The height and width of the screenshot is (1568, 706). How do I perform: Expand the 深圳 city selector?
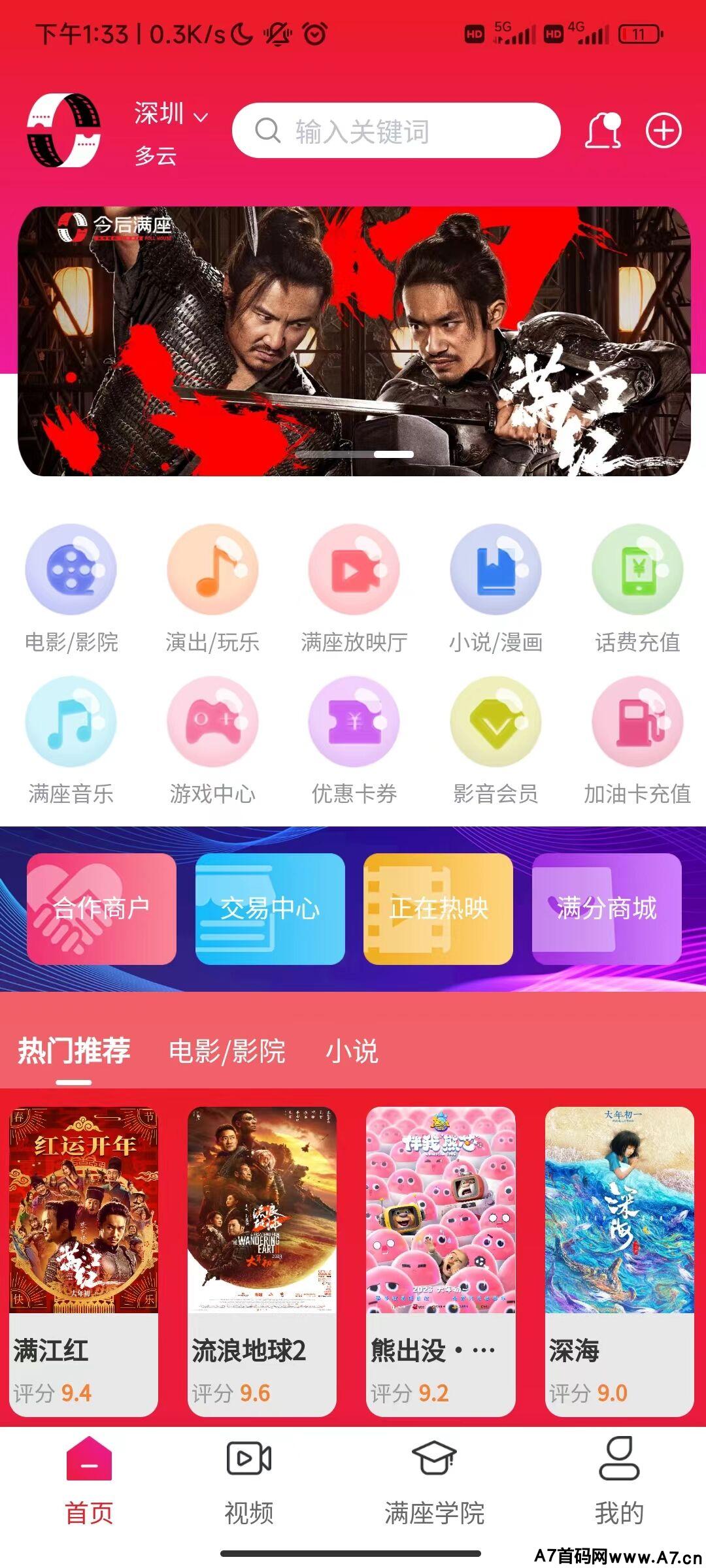[x=171, y=114]
